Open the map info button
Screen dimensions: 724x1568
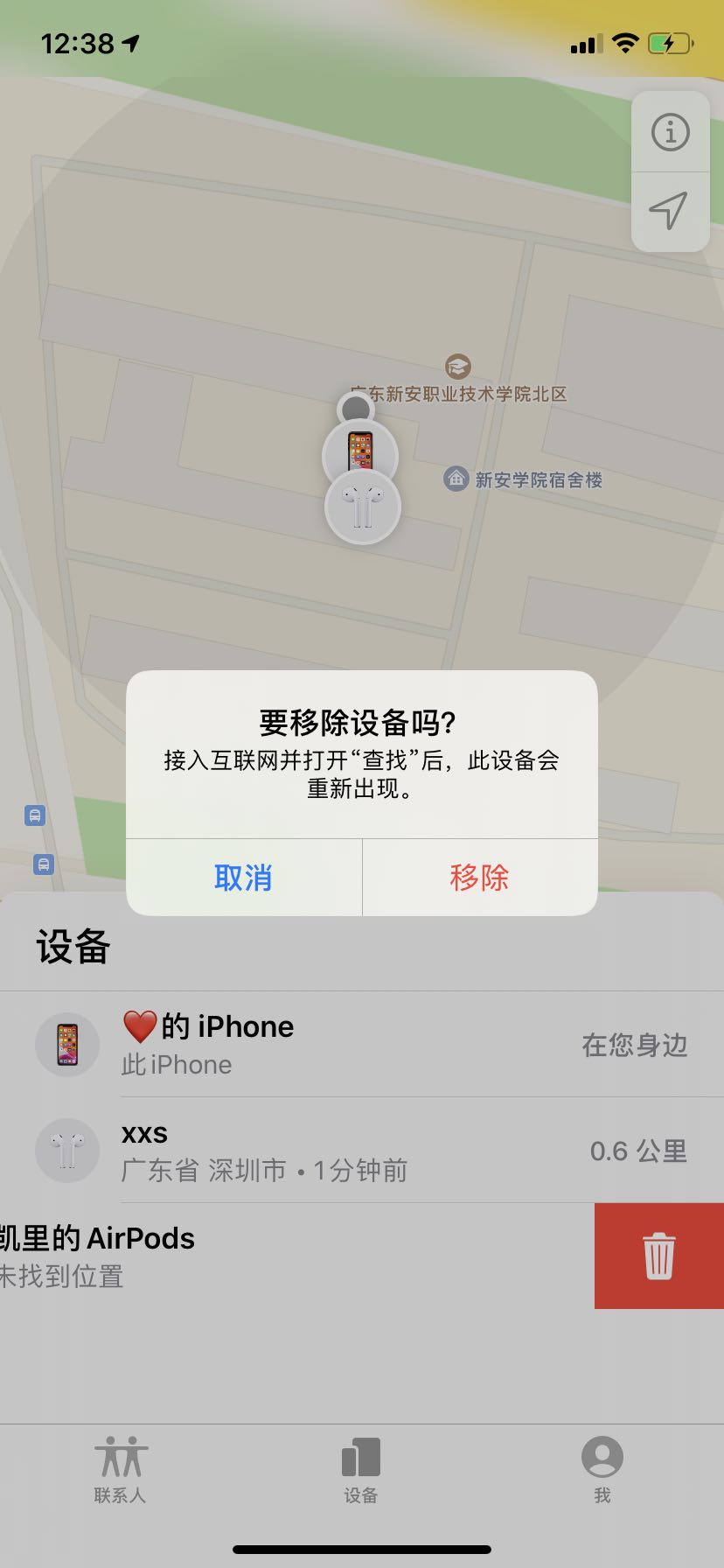coord(670,133)
